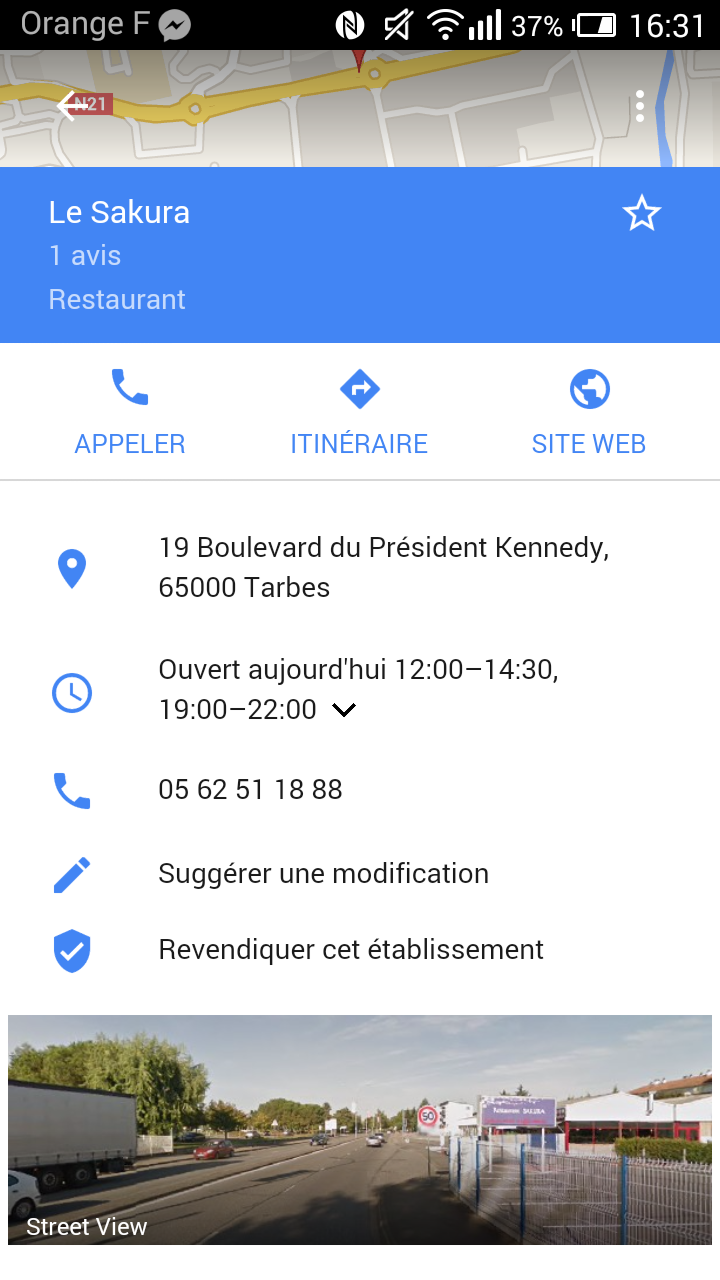Select the address 19 Boulevard du Président Kennedy

pos(383,567)
